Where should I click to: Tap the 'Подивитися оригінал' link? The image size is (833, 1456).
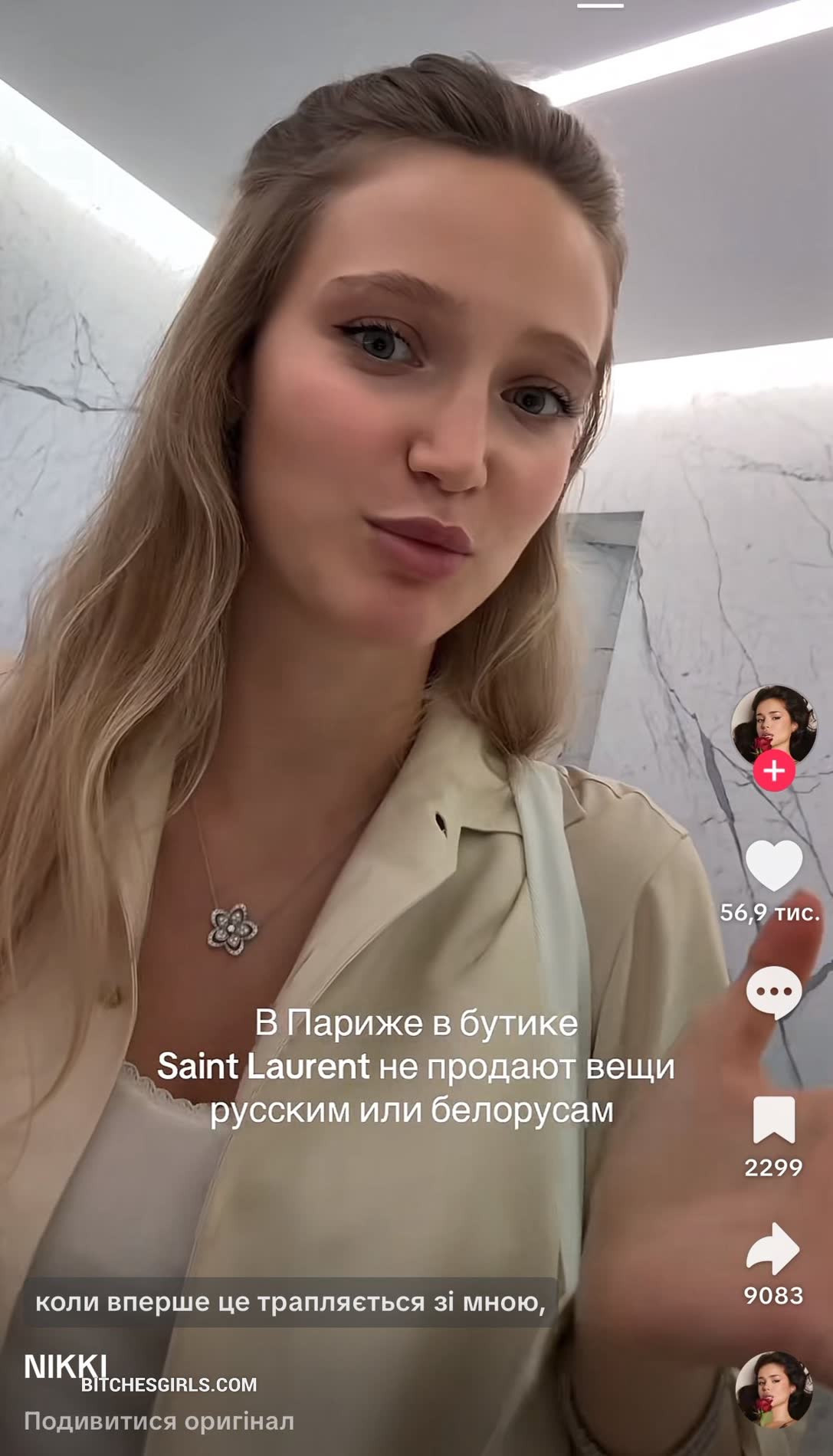tap(159, 1422)
